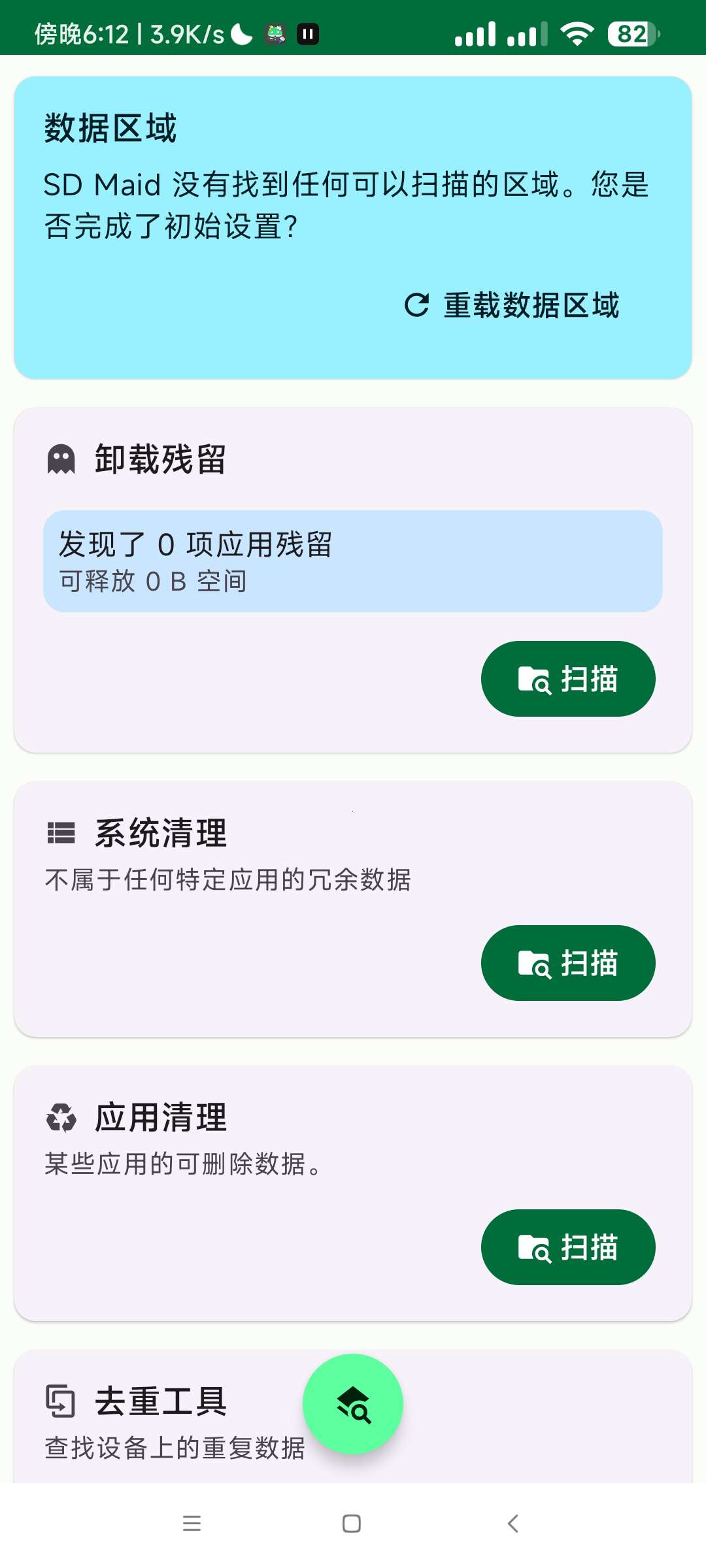Image resolution: width=706 pixels, height=1568 pixels.
Task: Open the 发现了 0 项应用残留 result
Action: click(353, 561)
